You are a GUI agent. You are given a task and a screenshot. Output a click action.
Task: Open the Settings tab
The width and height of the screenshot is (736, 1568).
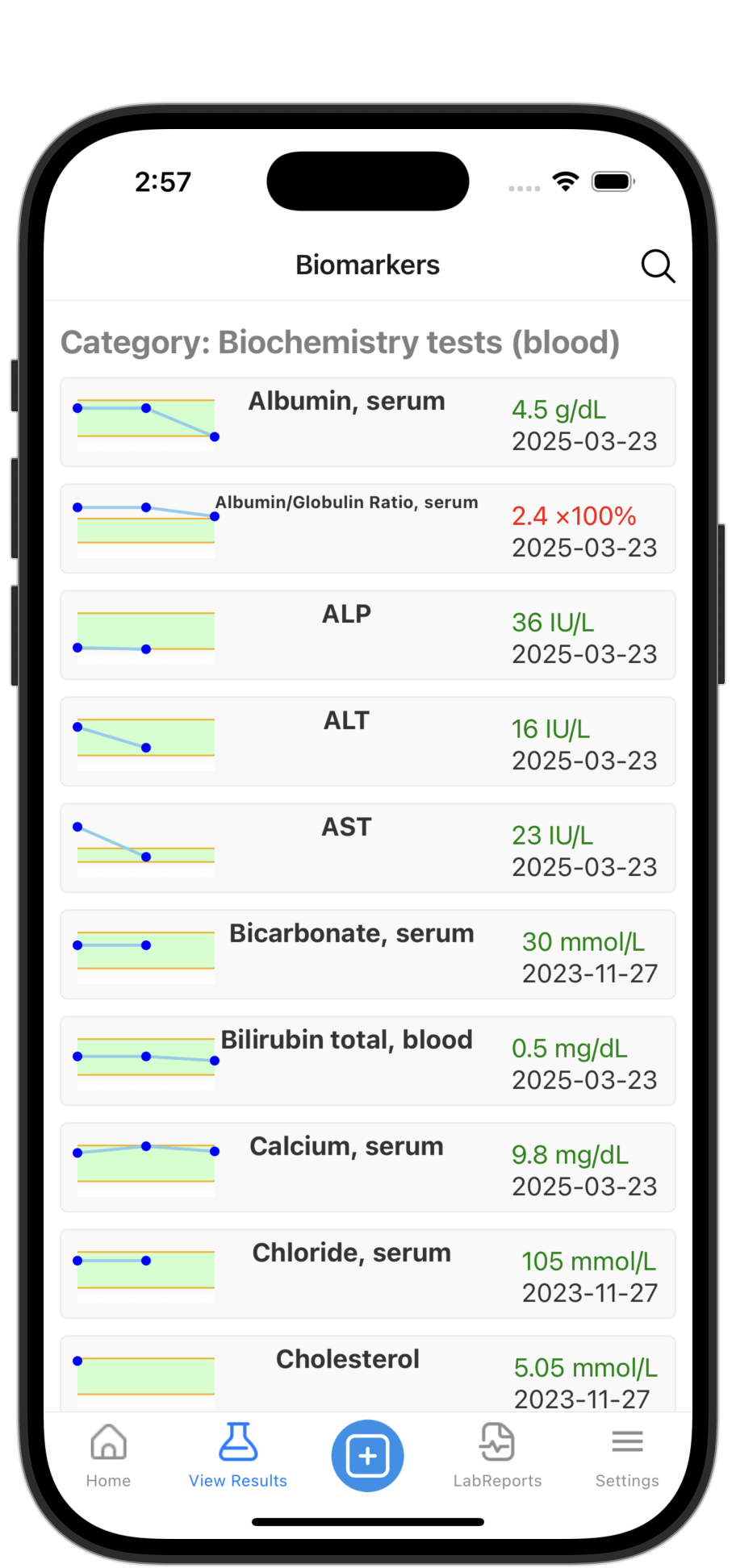pyautogui.click(x=627, y=1455)
